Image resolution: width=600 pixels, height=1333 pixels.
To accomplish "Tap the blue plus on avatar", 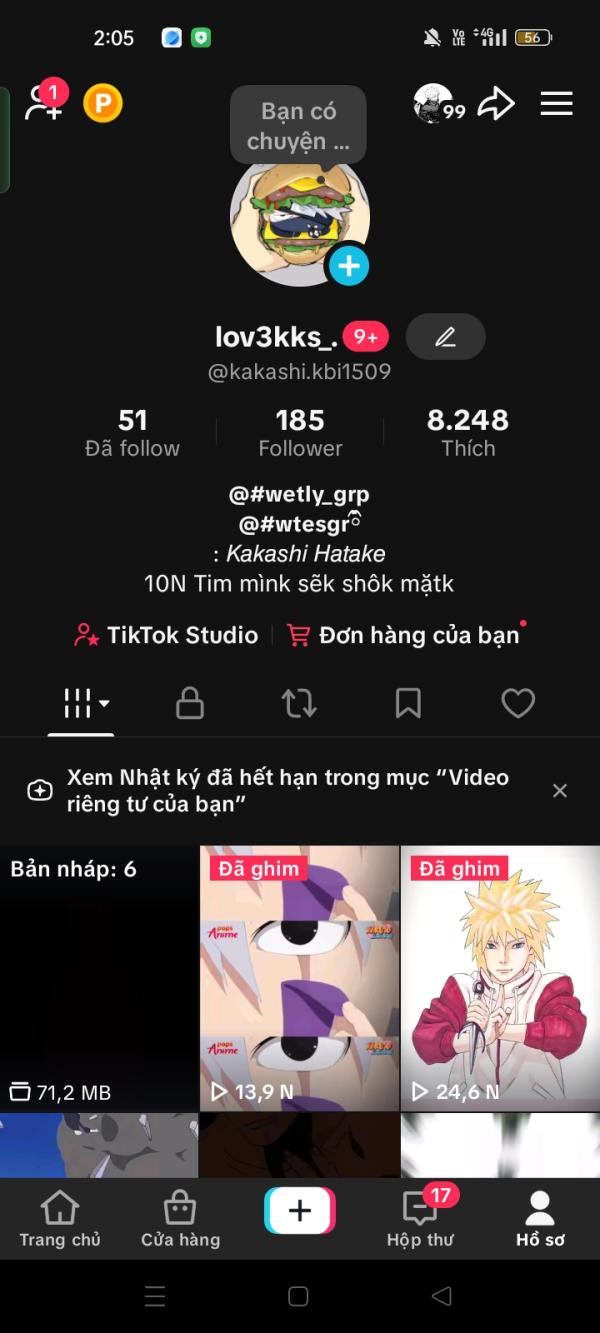I will (349, 266).
